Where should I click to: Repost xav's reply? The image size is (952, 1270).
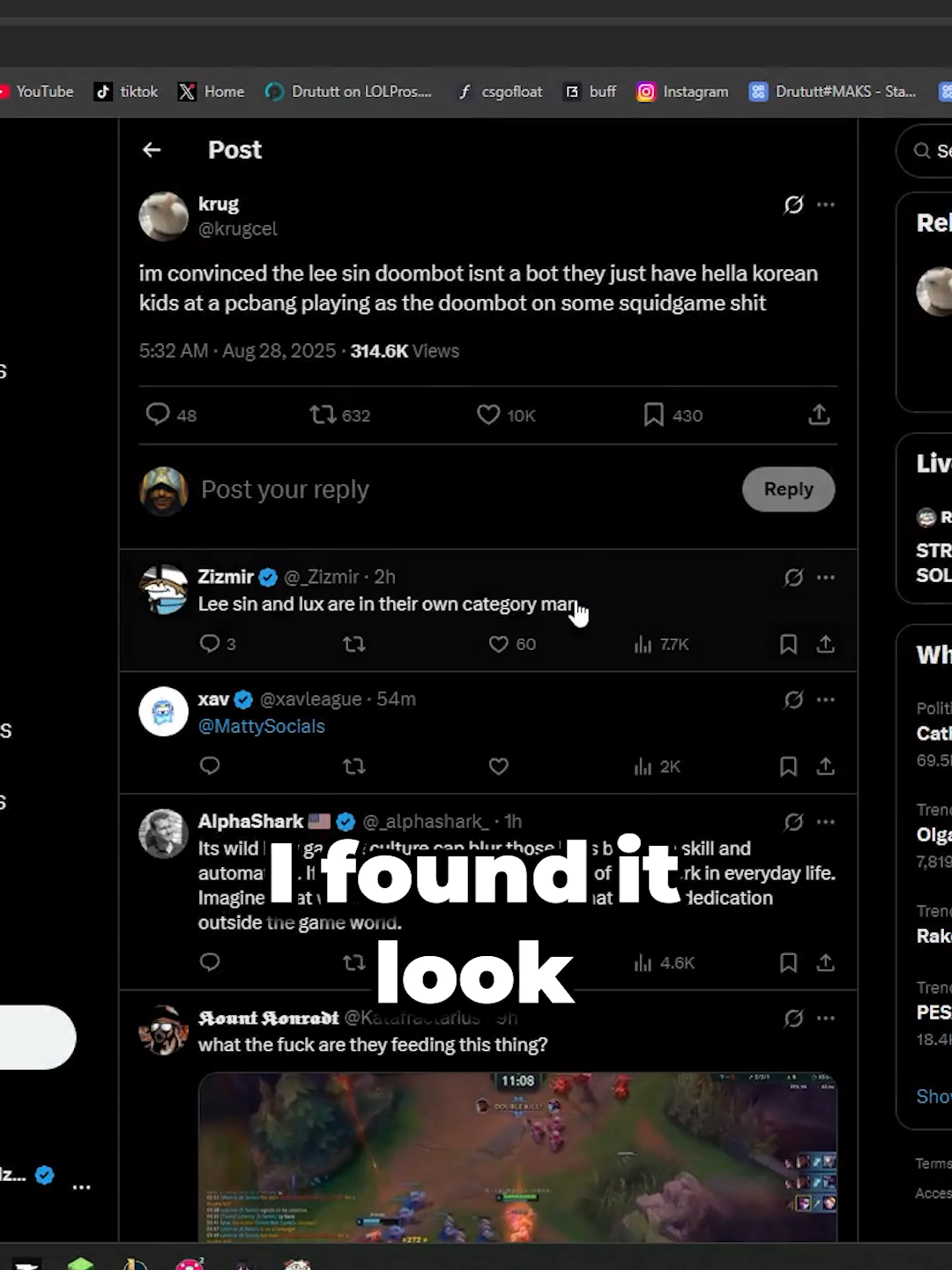coord(354,766)
